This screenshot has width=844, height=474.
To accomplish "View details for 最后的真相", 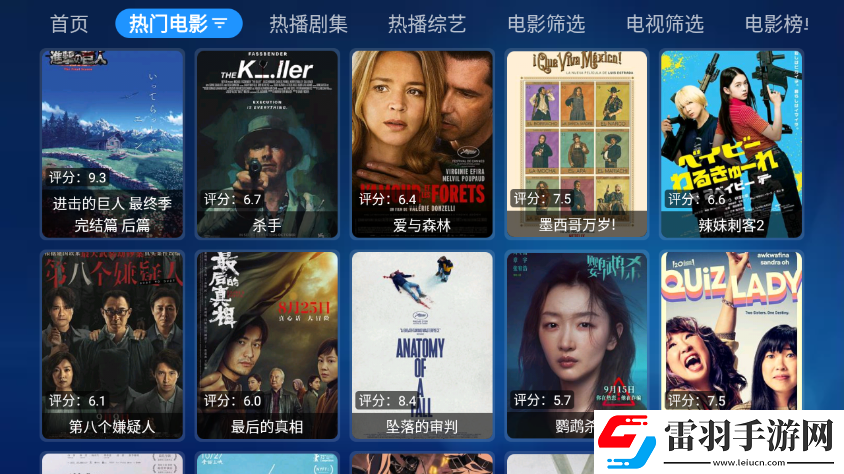I will tap(267, 345).
